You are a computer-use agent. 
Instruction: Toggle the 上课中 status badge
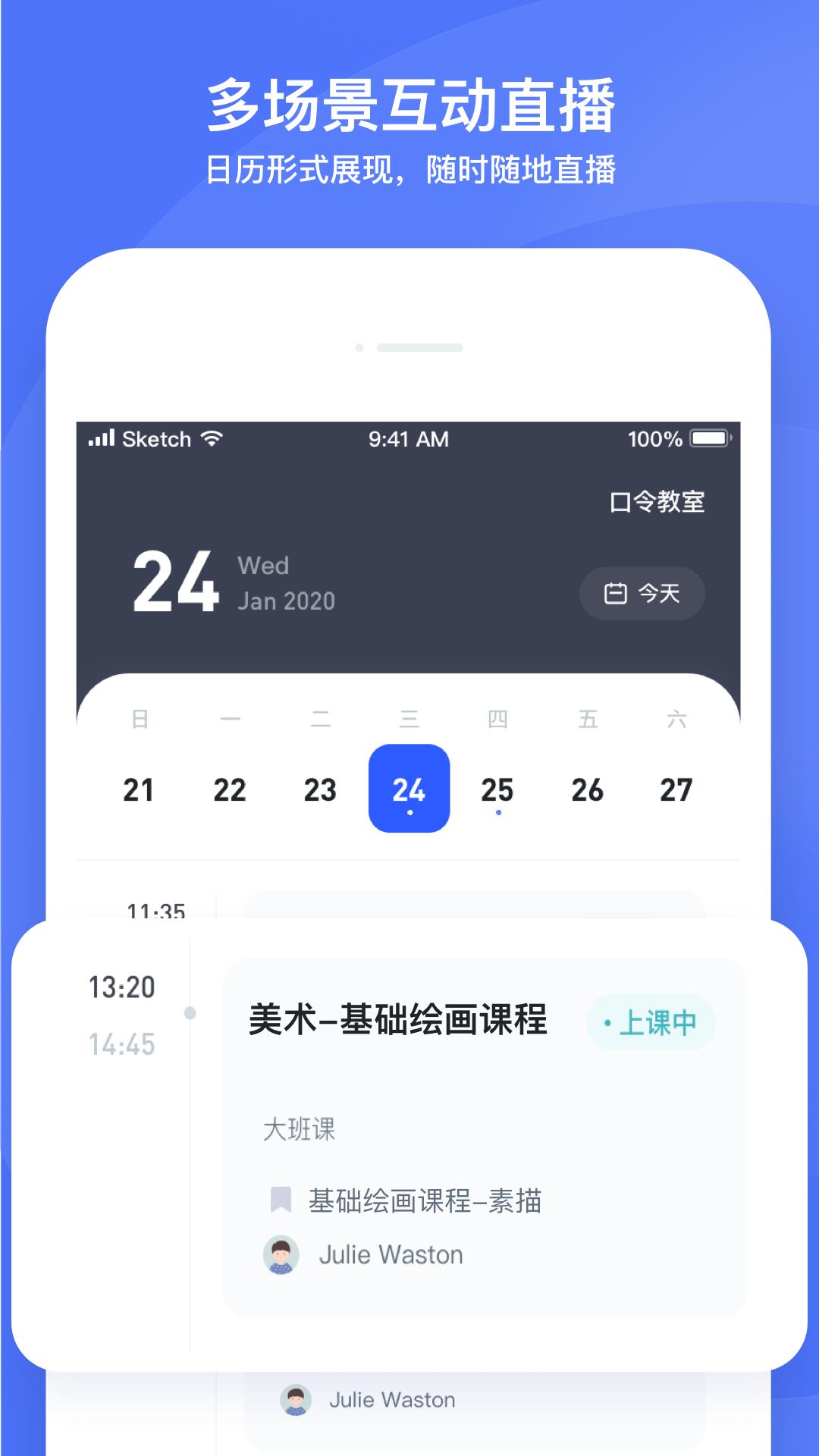coord(651,1021)
